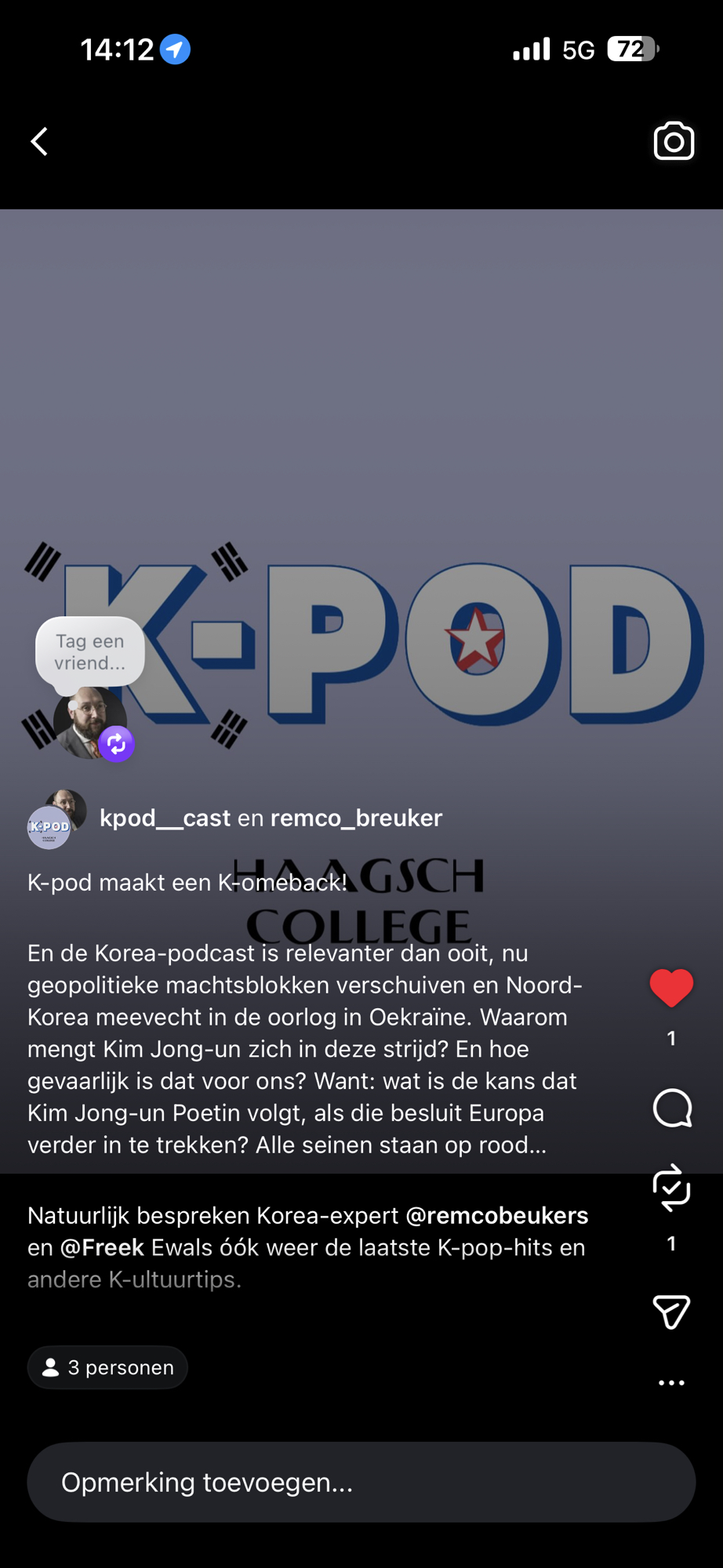Go back using the top-left arrow

pyautogui.click(x=39, y=142)
